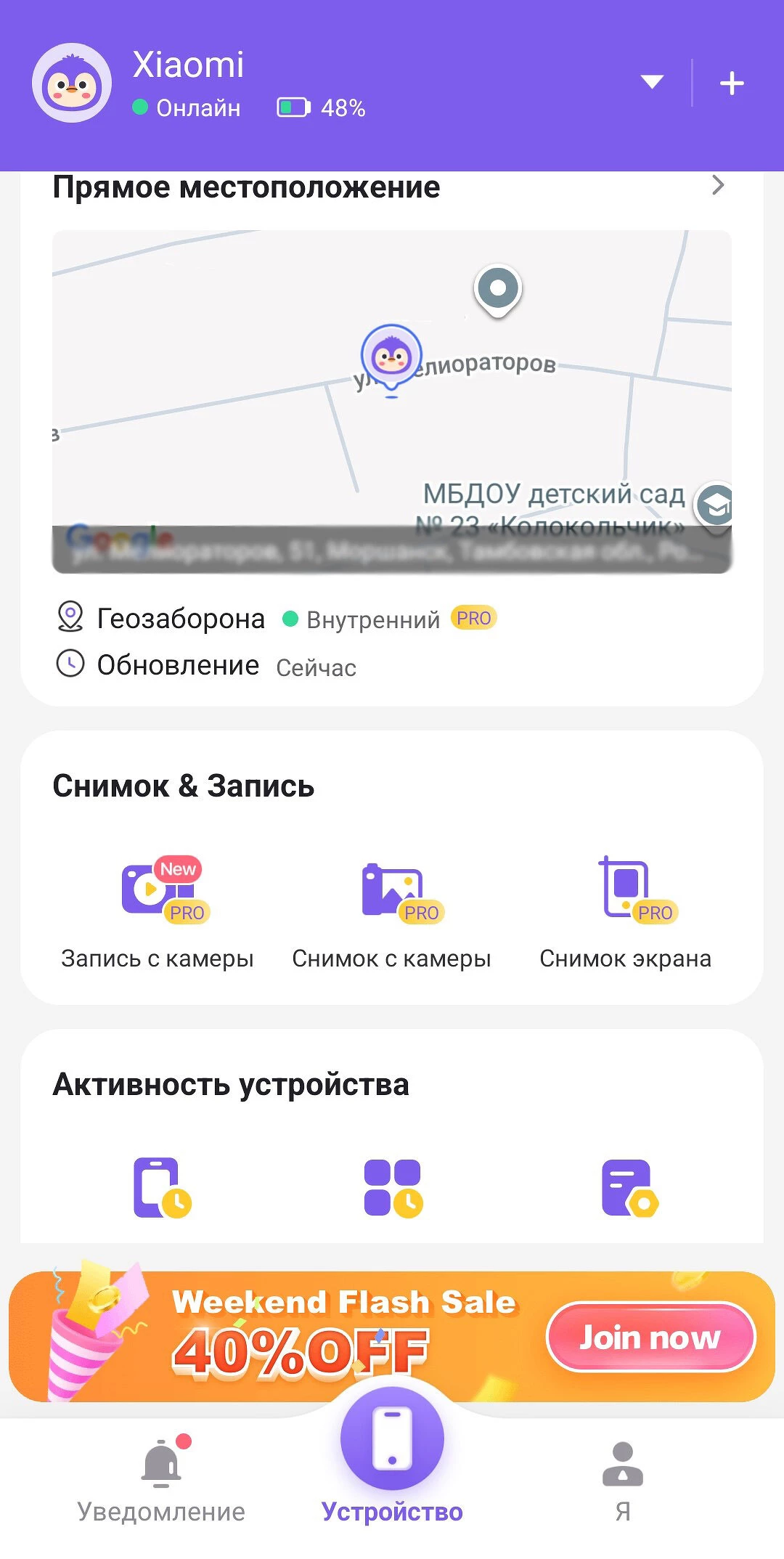Join the Weekend Flash Sale now
The width and height of the screenshot is (784, 1559).
650,1337
